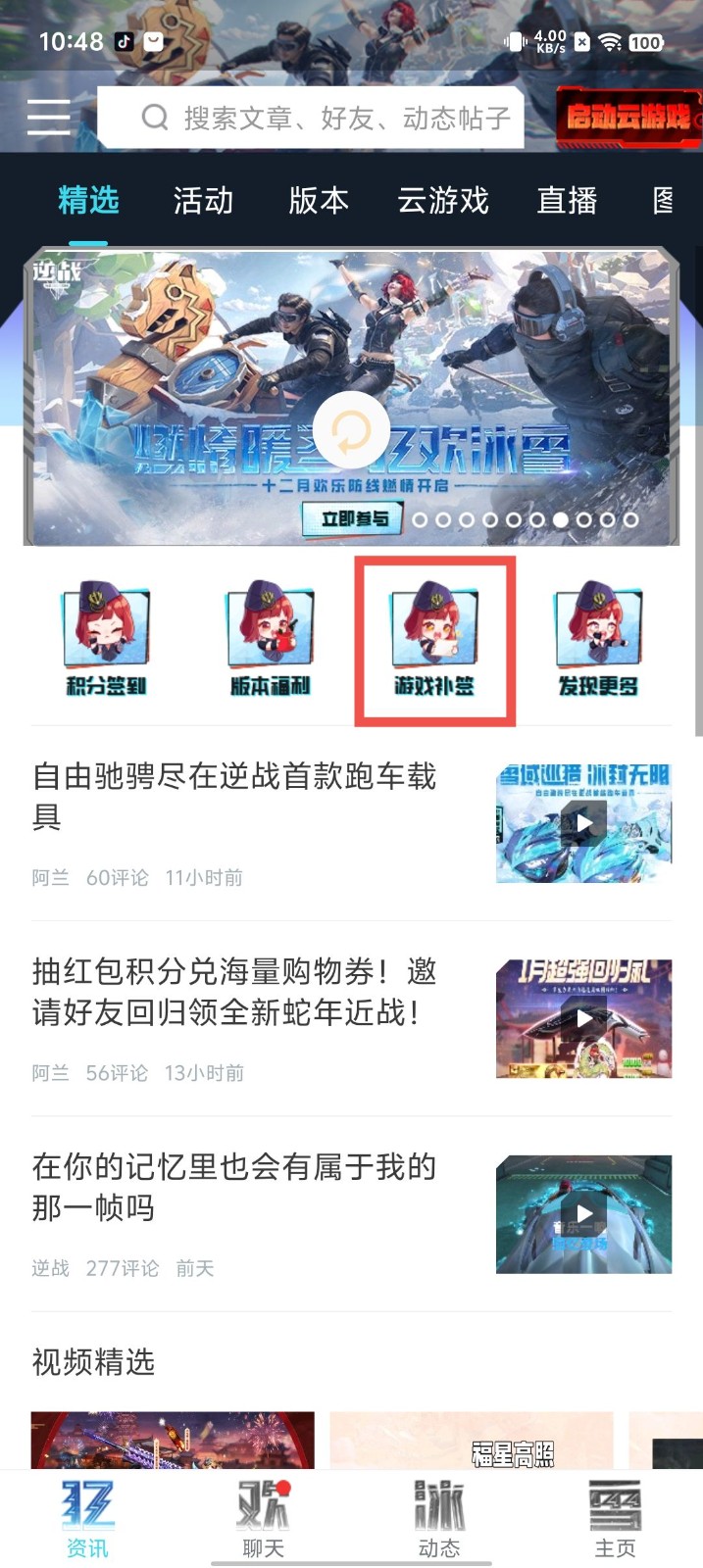
Task: Open article about 抽红包积分兑海量购物券
Action: (x=235, y=991)
